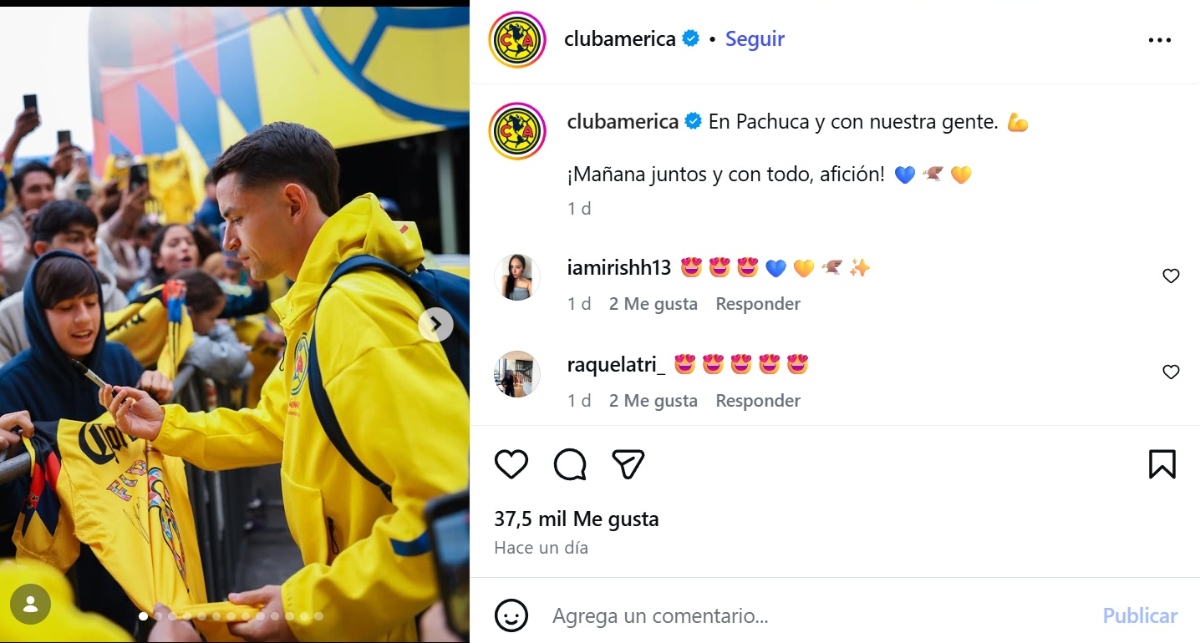Open the comment bubble icon
Image resolution: width=1200 pixels, height=643 pixels.
[570, 464]
